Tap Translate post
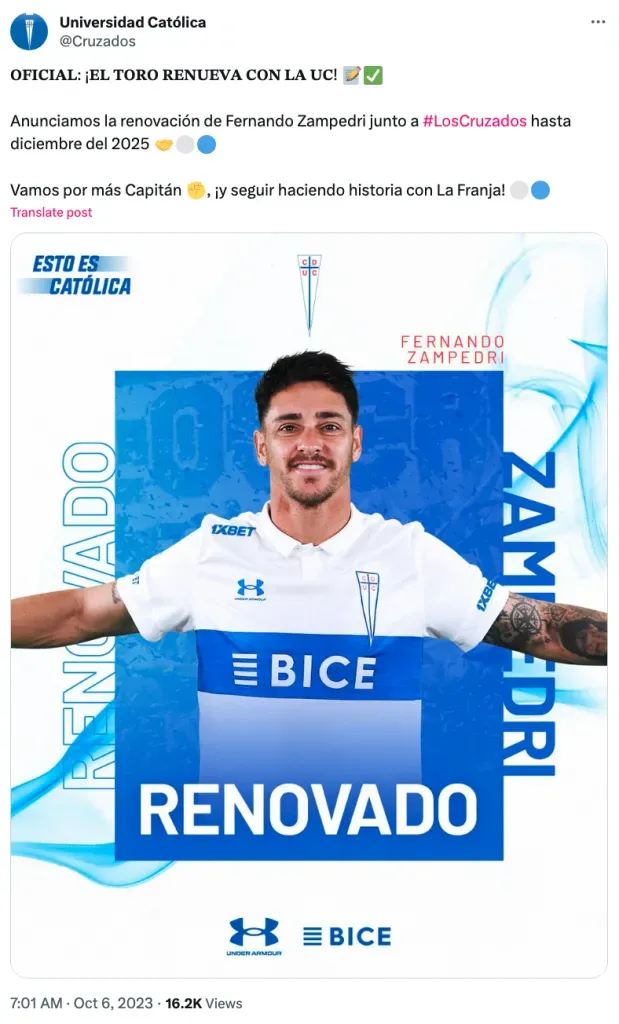The height and width of the screenshot is (1024, 619). (x=51, y=212)
